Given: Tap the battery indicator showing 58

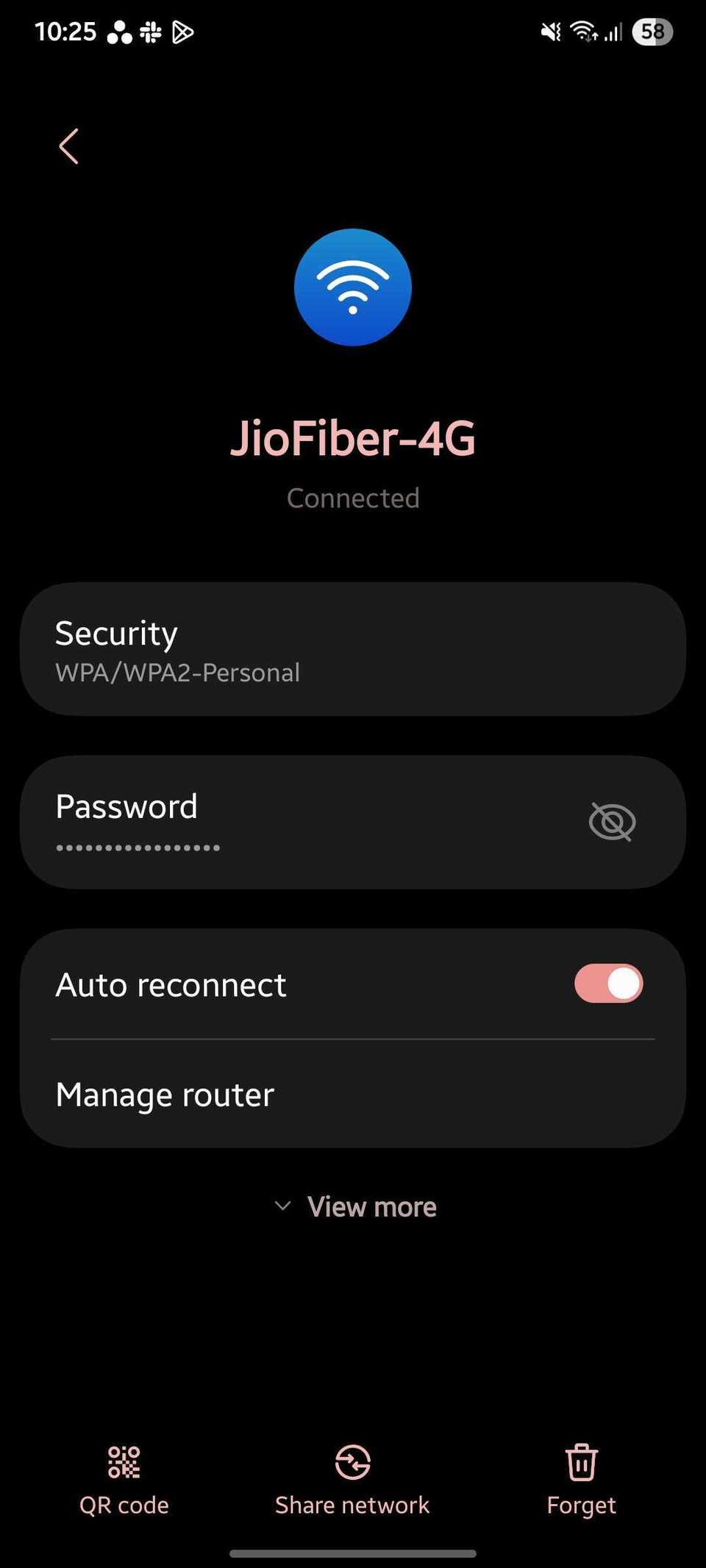Looking at the screenshot, I should [x=652, y=31].
